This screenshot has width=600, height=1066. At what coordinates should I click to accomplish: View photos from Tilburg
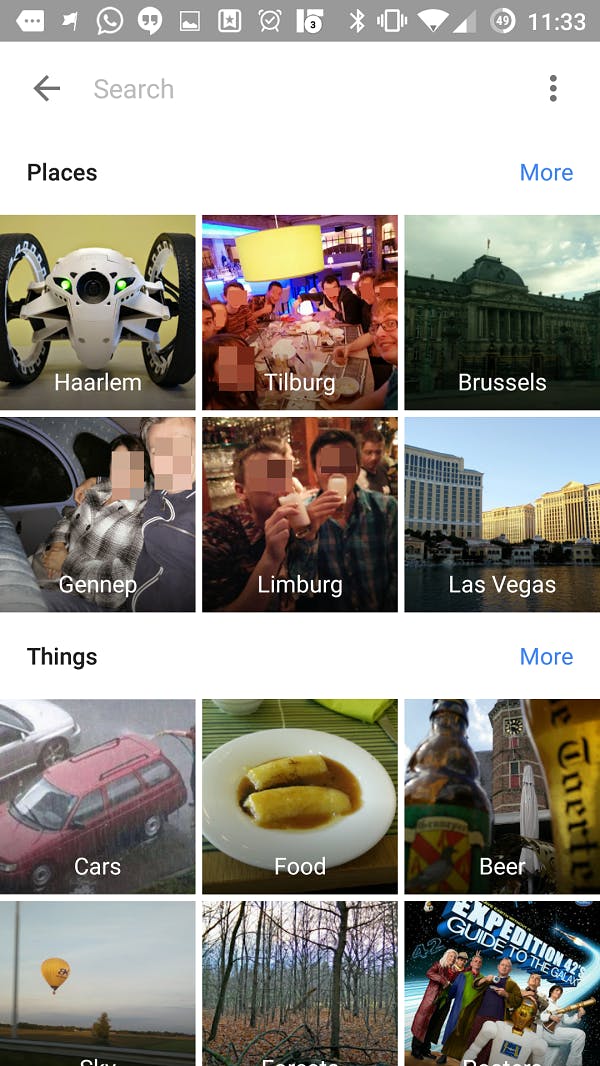(300, 312)
